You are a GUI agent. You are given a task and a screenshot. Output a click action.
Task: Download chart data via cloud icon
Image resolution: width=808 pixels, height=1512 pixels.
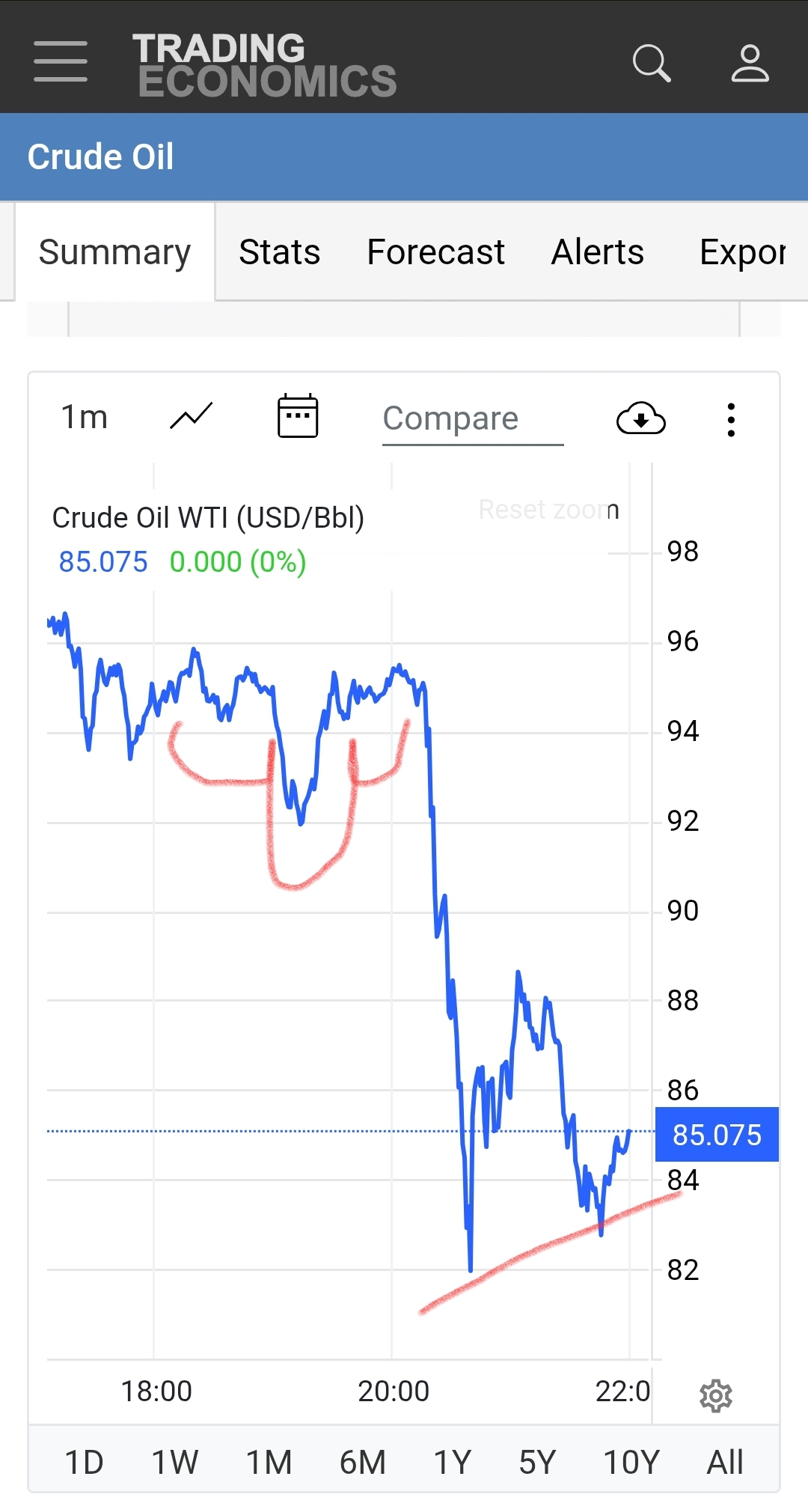[x=640, y=418]
